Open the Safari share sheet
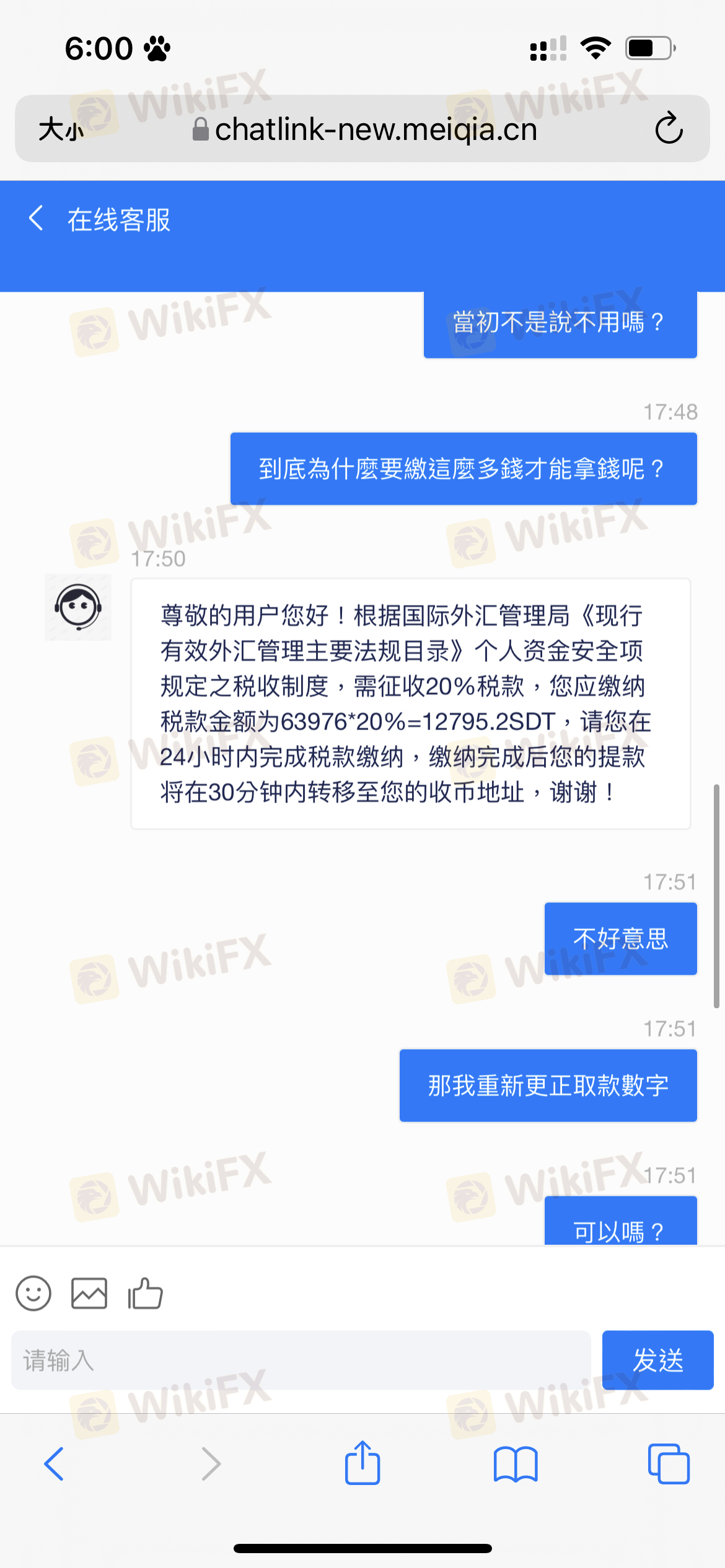 362,1463
